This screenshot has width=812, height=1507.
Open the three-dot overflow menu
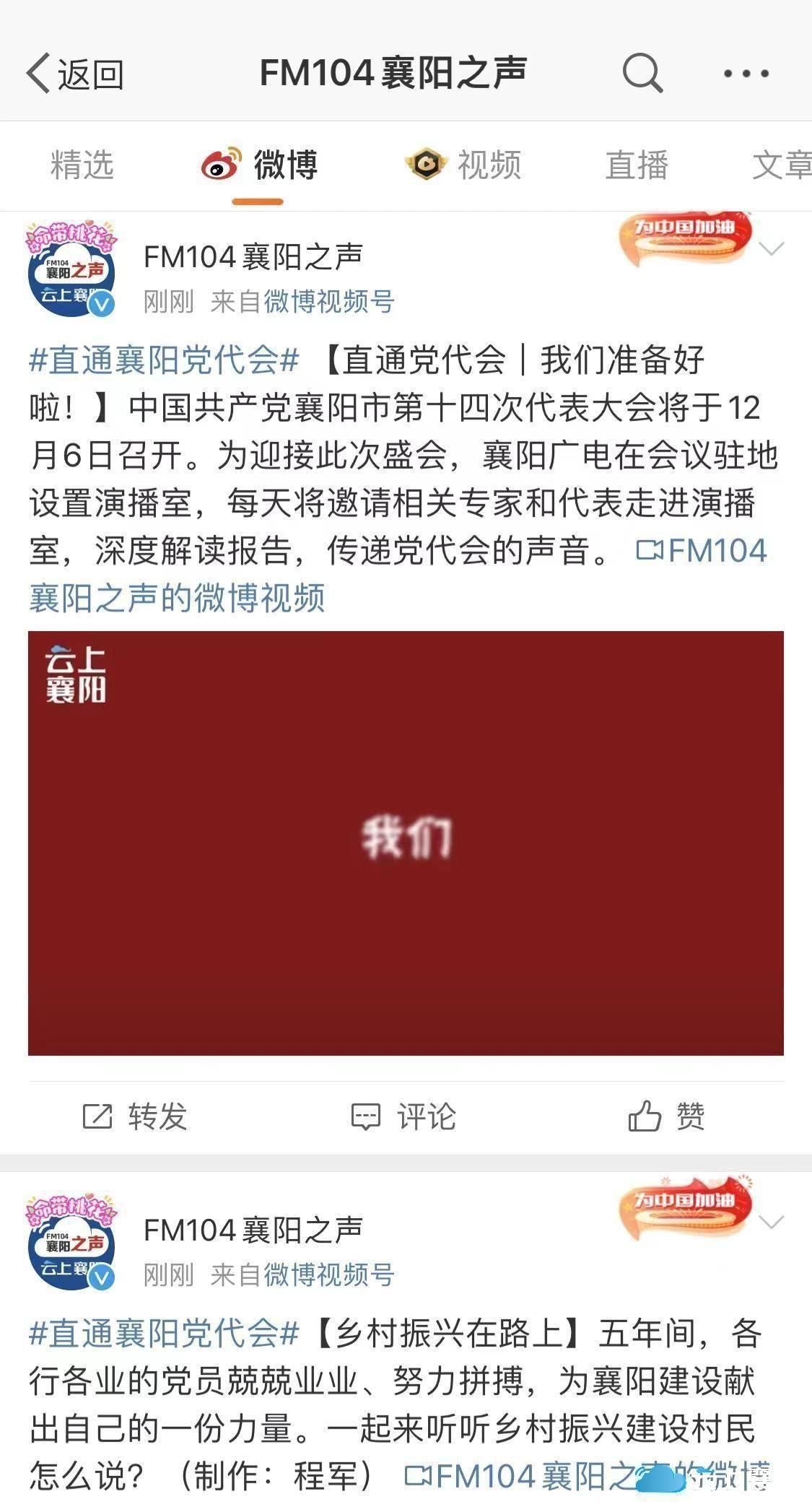[746, 73]
